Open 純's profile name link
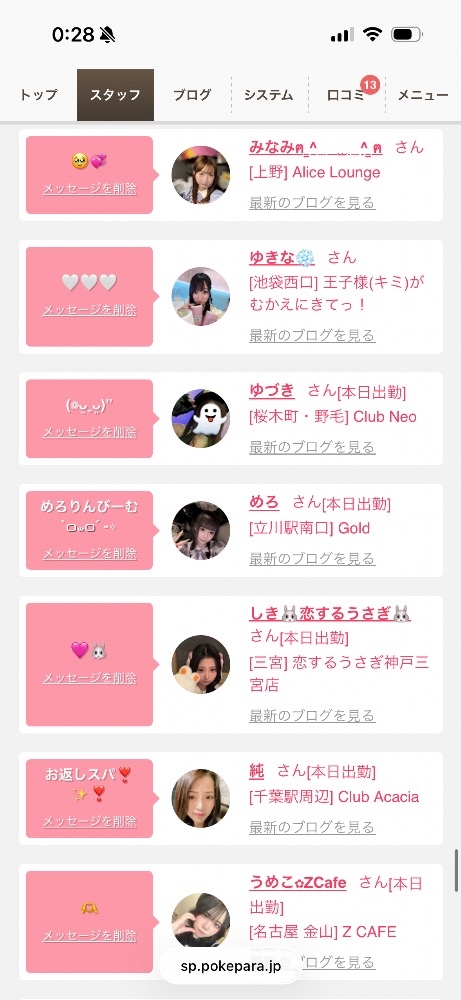 pos(256,770)
